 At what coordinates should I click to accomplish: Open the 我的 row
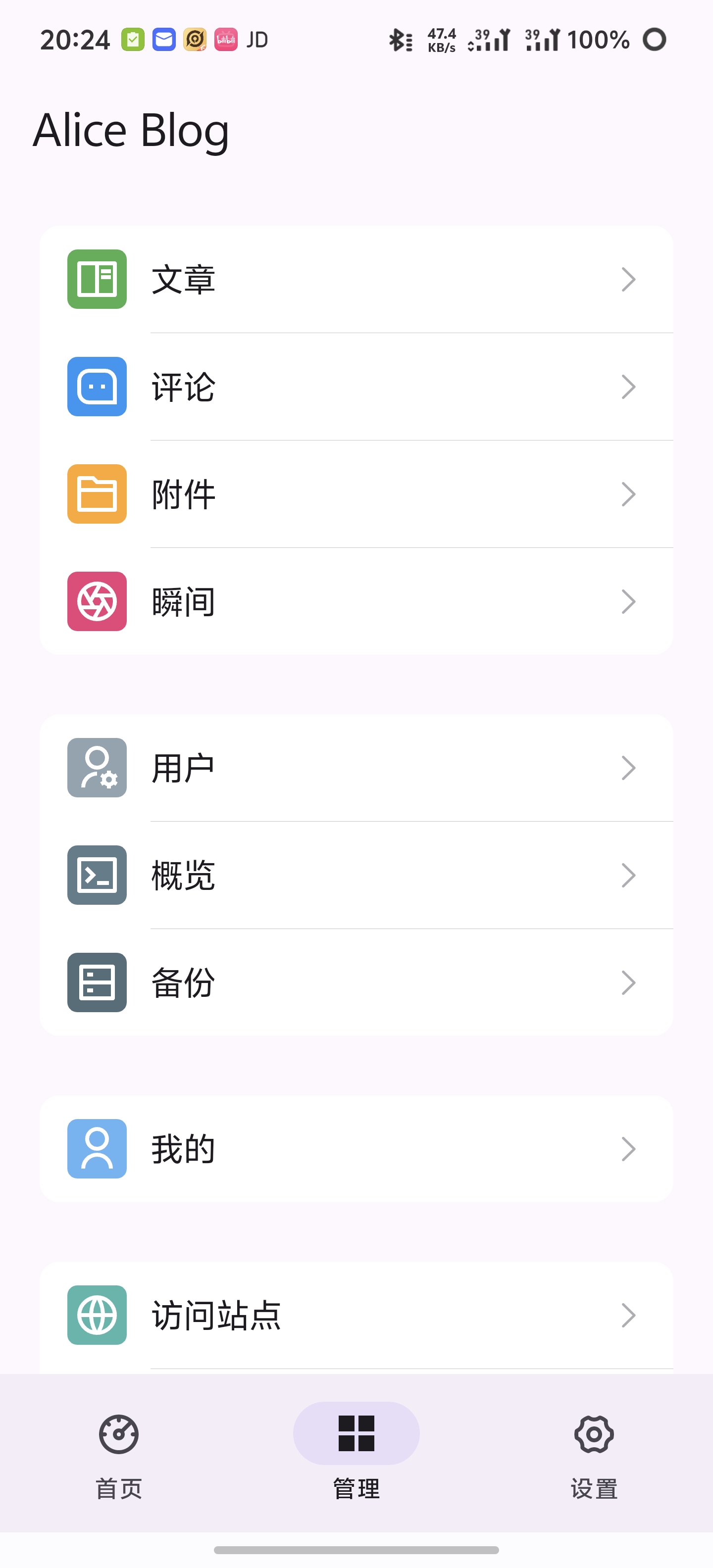pyautogui.click(x=356, y=1149)
